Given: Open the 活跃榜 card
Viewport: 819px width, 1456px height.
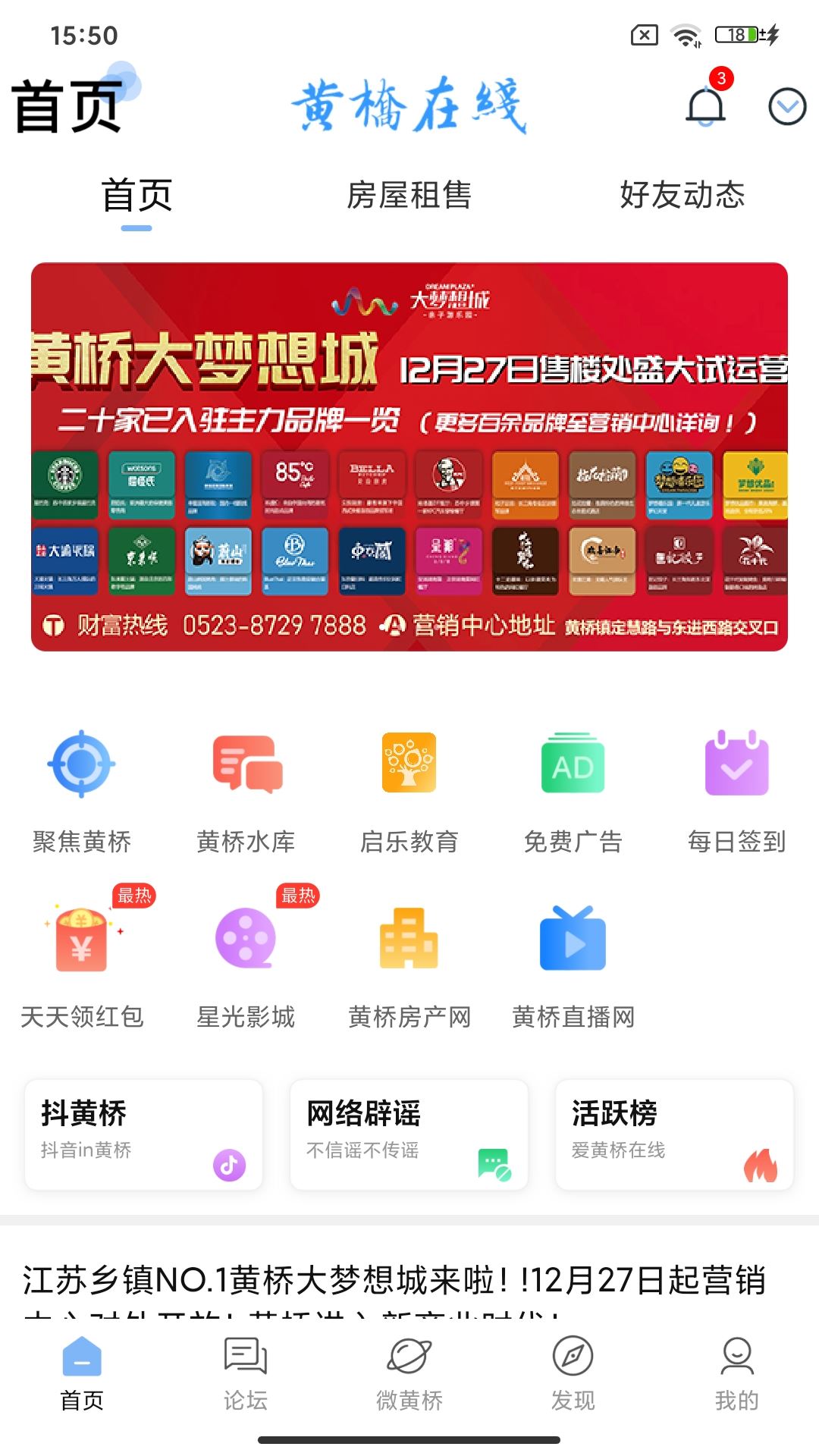Looking at the screenshot, I should (675, 1134).
